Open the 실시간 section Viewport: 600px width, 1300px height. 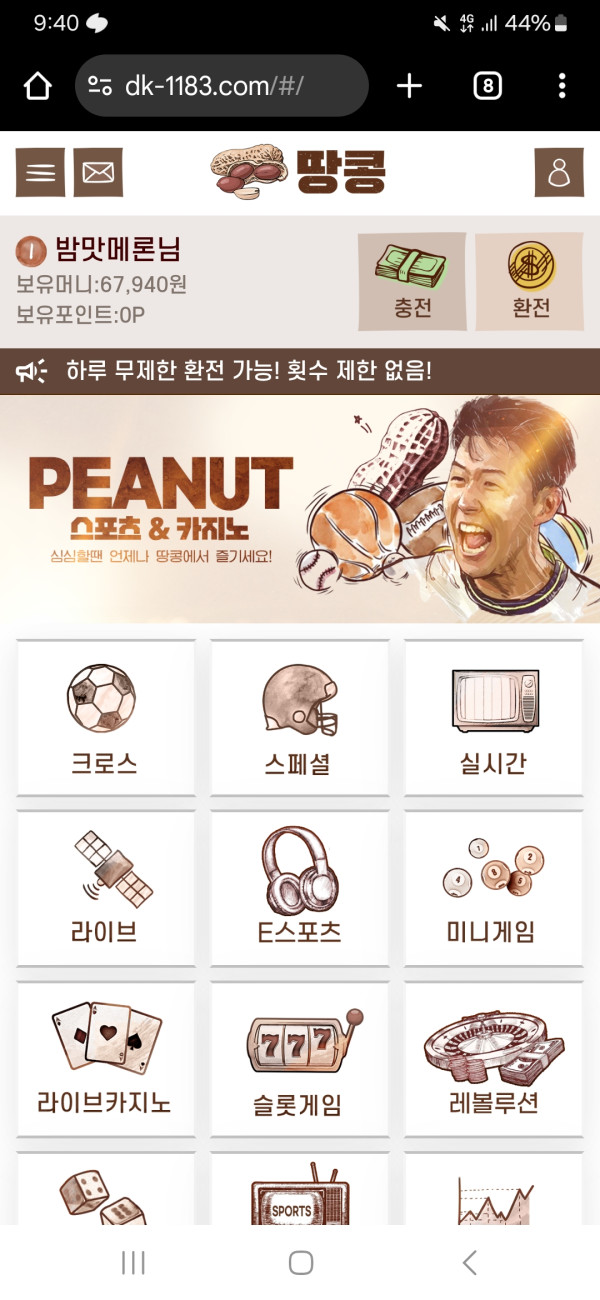(494, 717)
